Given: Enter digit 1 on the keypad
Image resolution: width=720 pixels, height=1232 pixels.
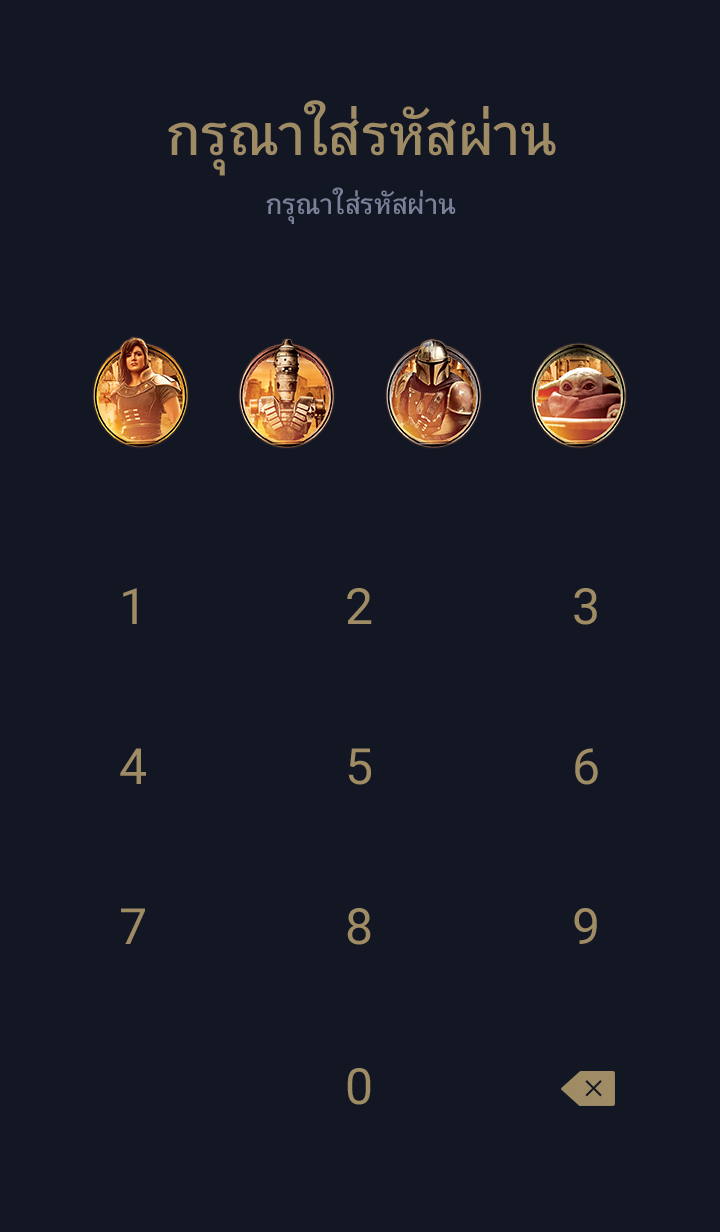Looking at the screenshot, I should click(x=133, y=607).
